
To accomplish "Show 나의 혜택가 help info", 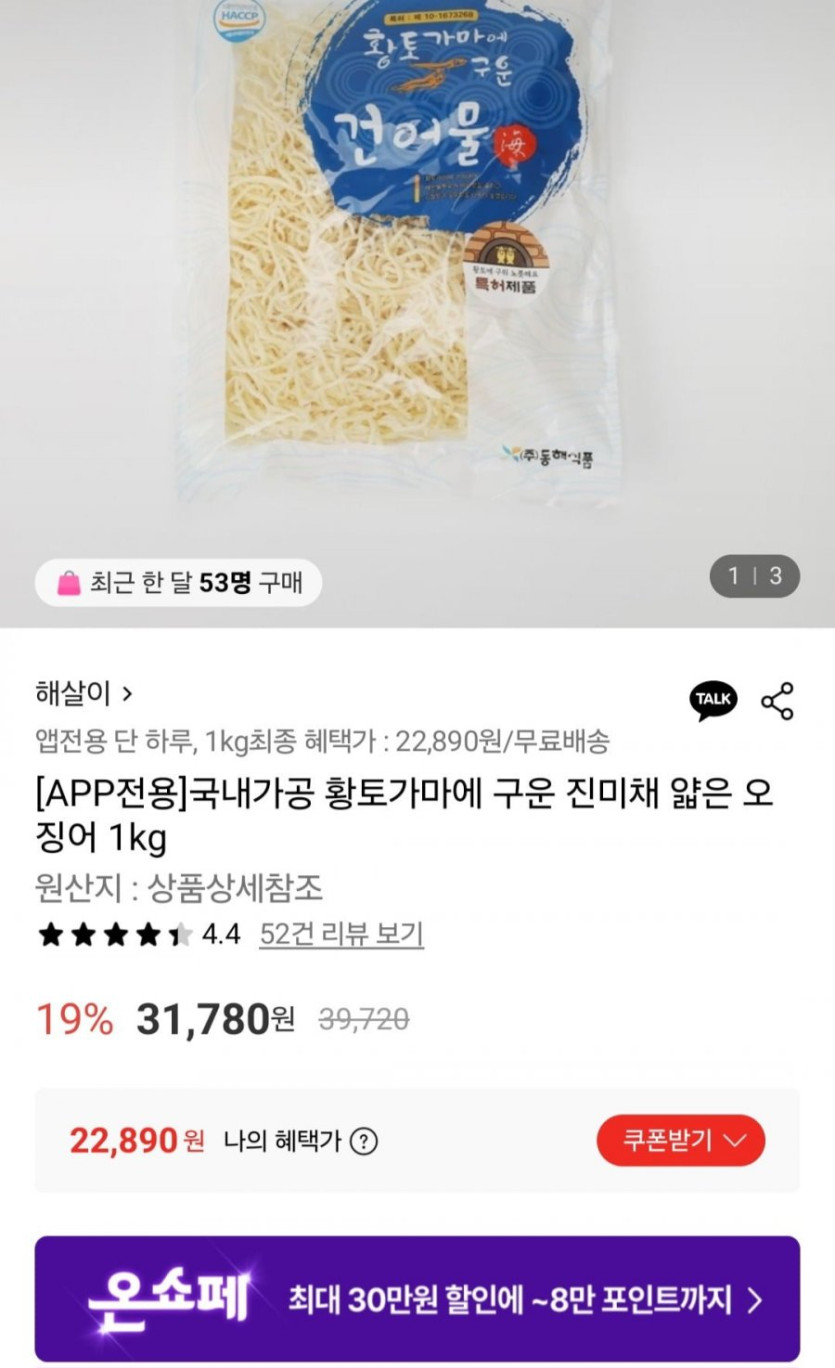I will pyautogui.click(x=366, y=1141).
